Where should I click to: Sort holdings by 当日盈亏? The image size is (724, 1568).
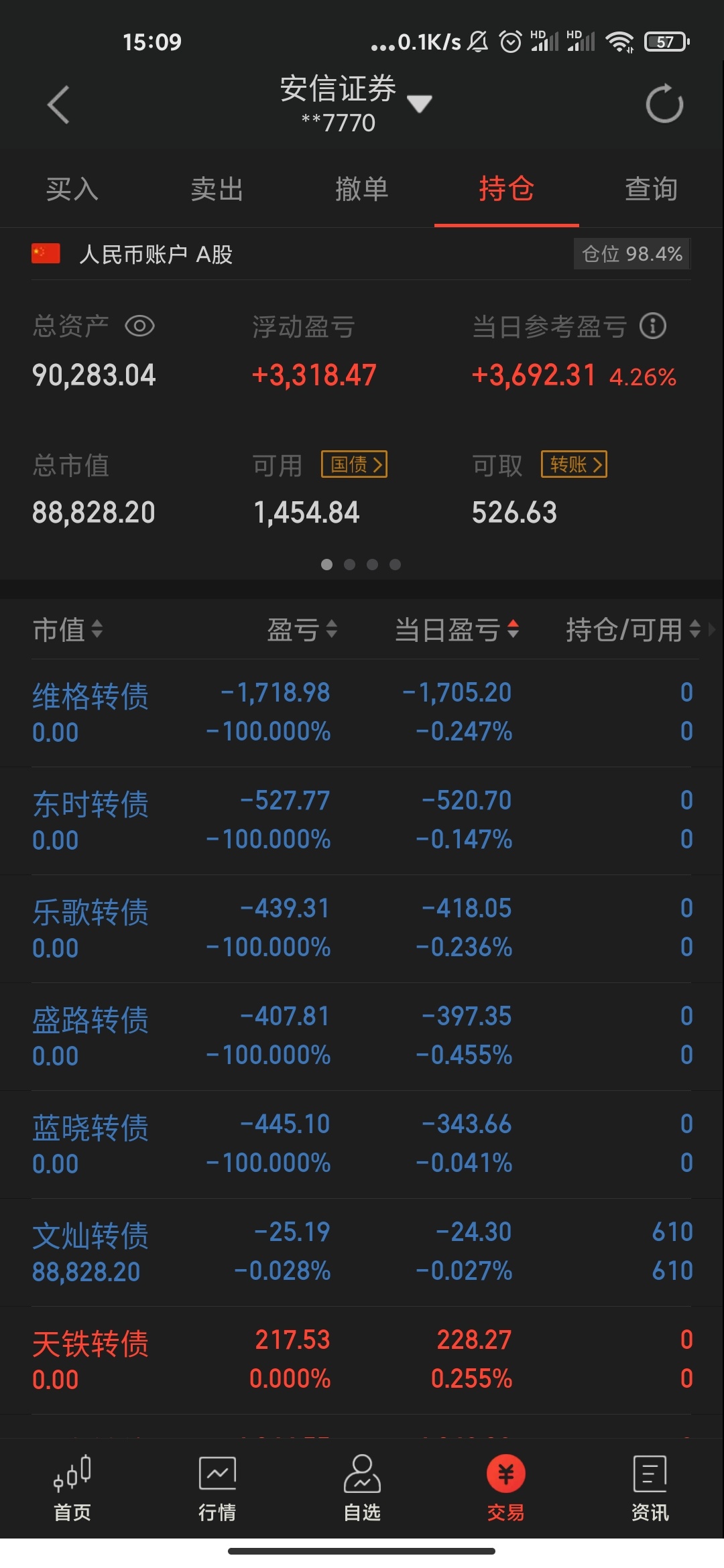click(457, 629)
